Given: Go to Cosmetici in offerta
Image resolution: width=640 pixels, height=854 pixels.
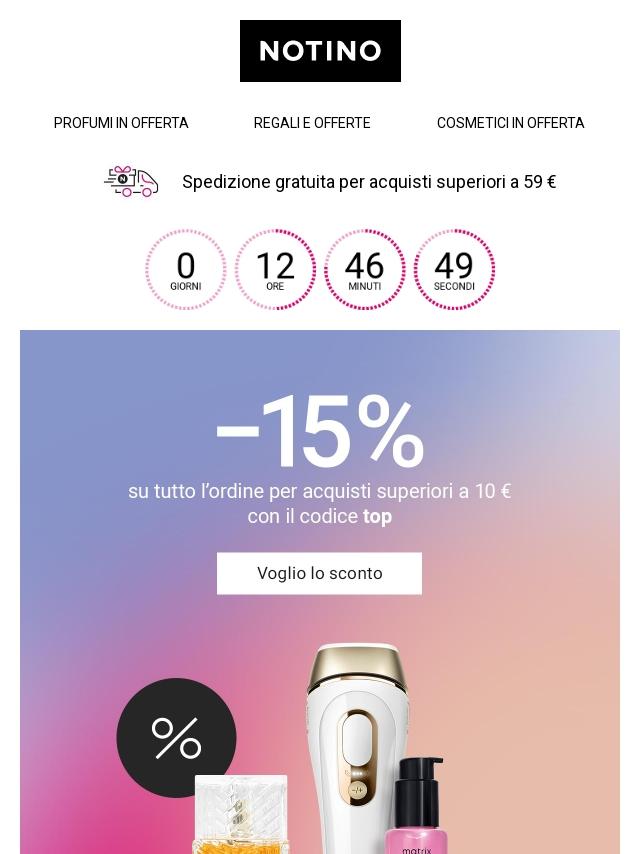Looking at the screenshot, I should pyautogui.click(x=510, y=123).
